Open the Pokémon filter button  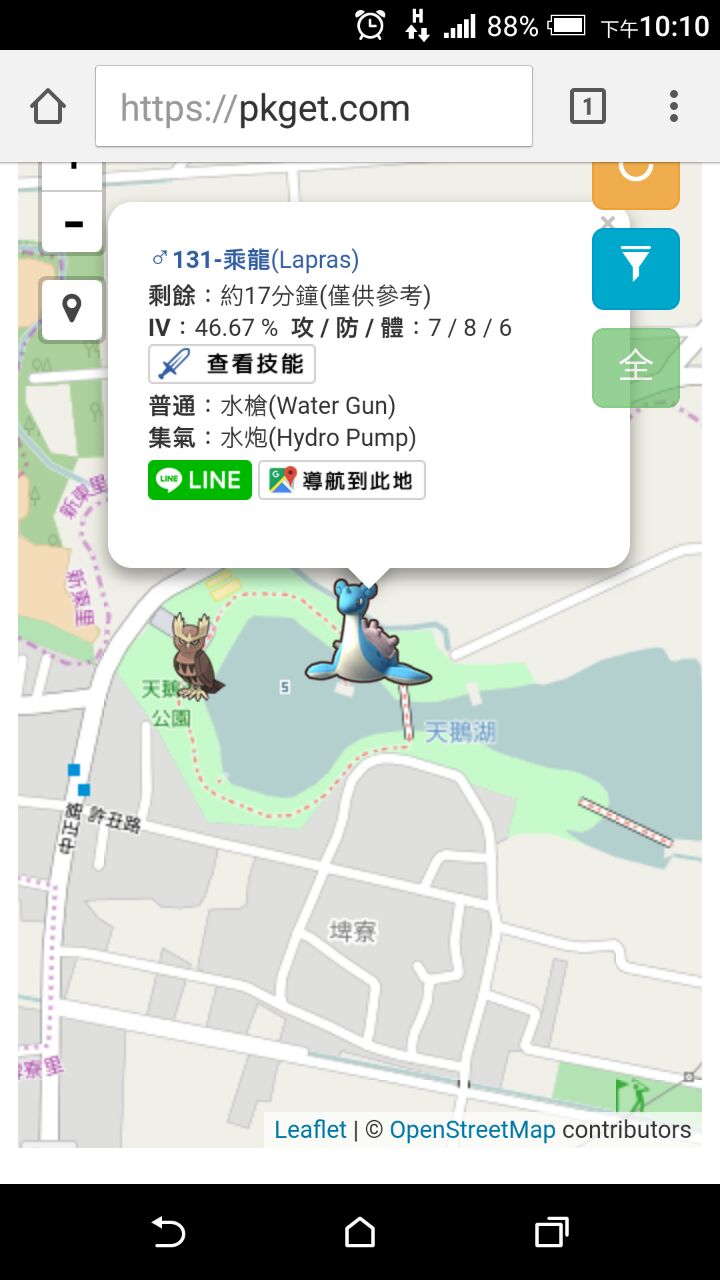click(x=635, y=268)
